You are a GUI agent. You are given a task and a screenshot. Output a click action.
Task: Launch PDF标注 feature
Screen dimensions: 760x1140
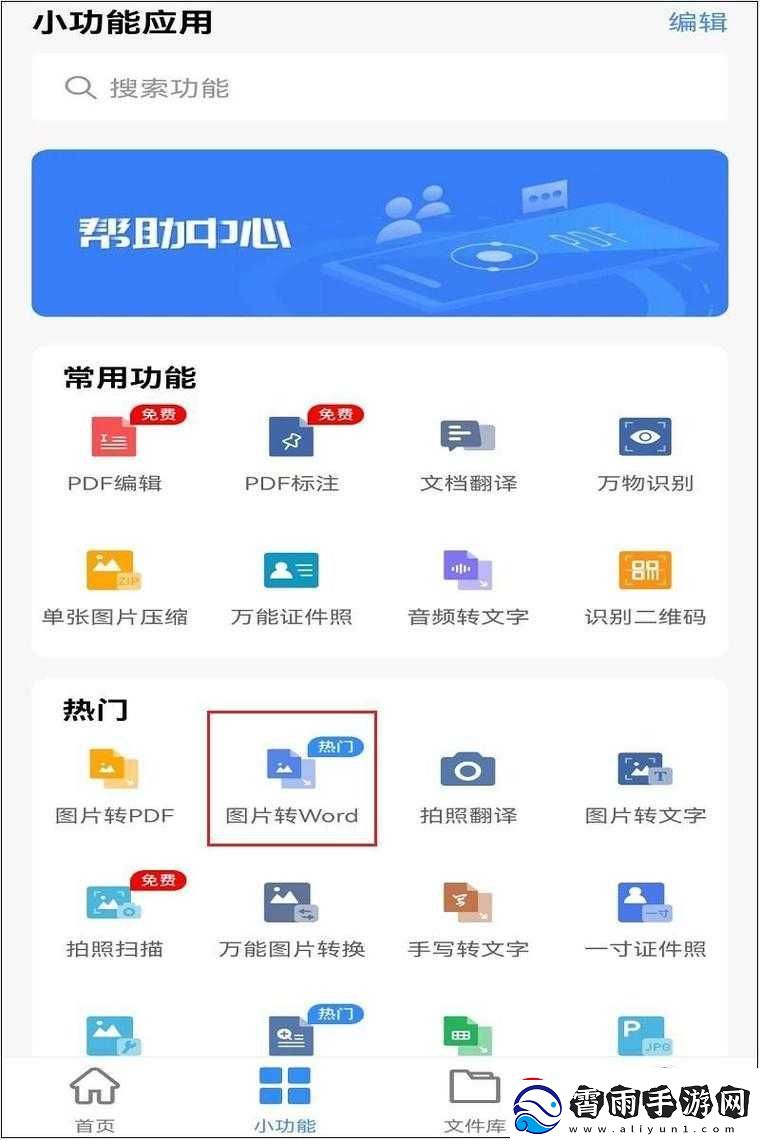(292, 452)
